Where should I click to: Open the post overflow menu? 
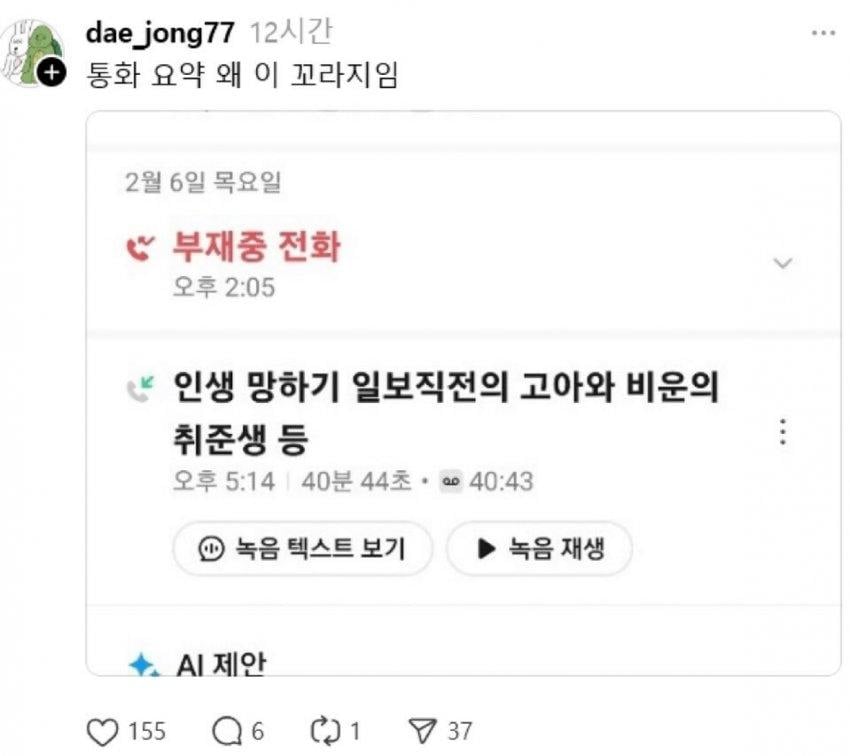click(822, 33)
